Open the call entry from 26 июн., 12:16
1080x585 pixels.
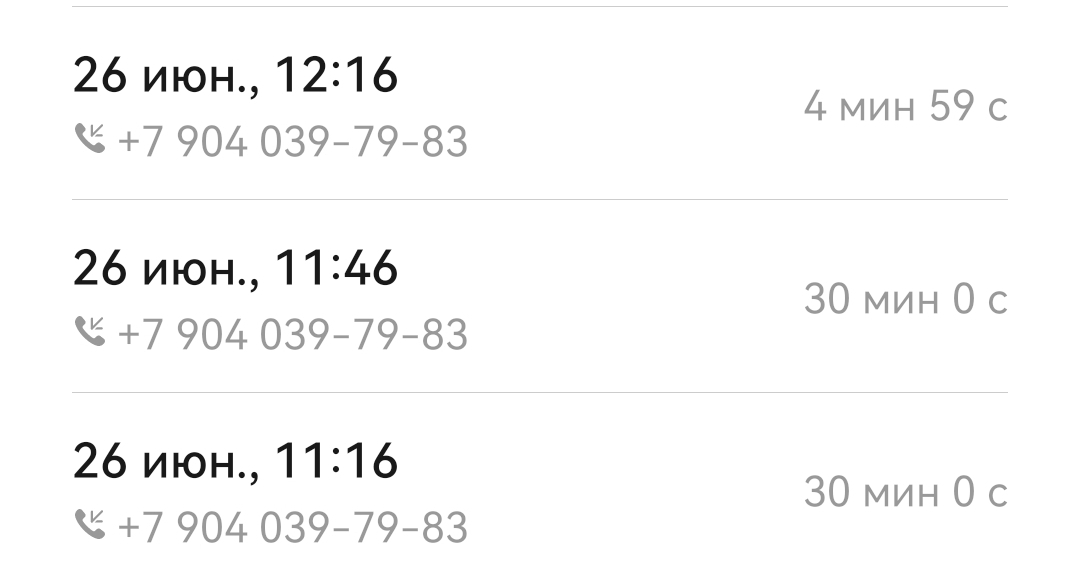point(540,105)
